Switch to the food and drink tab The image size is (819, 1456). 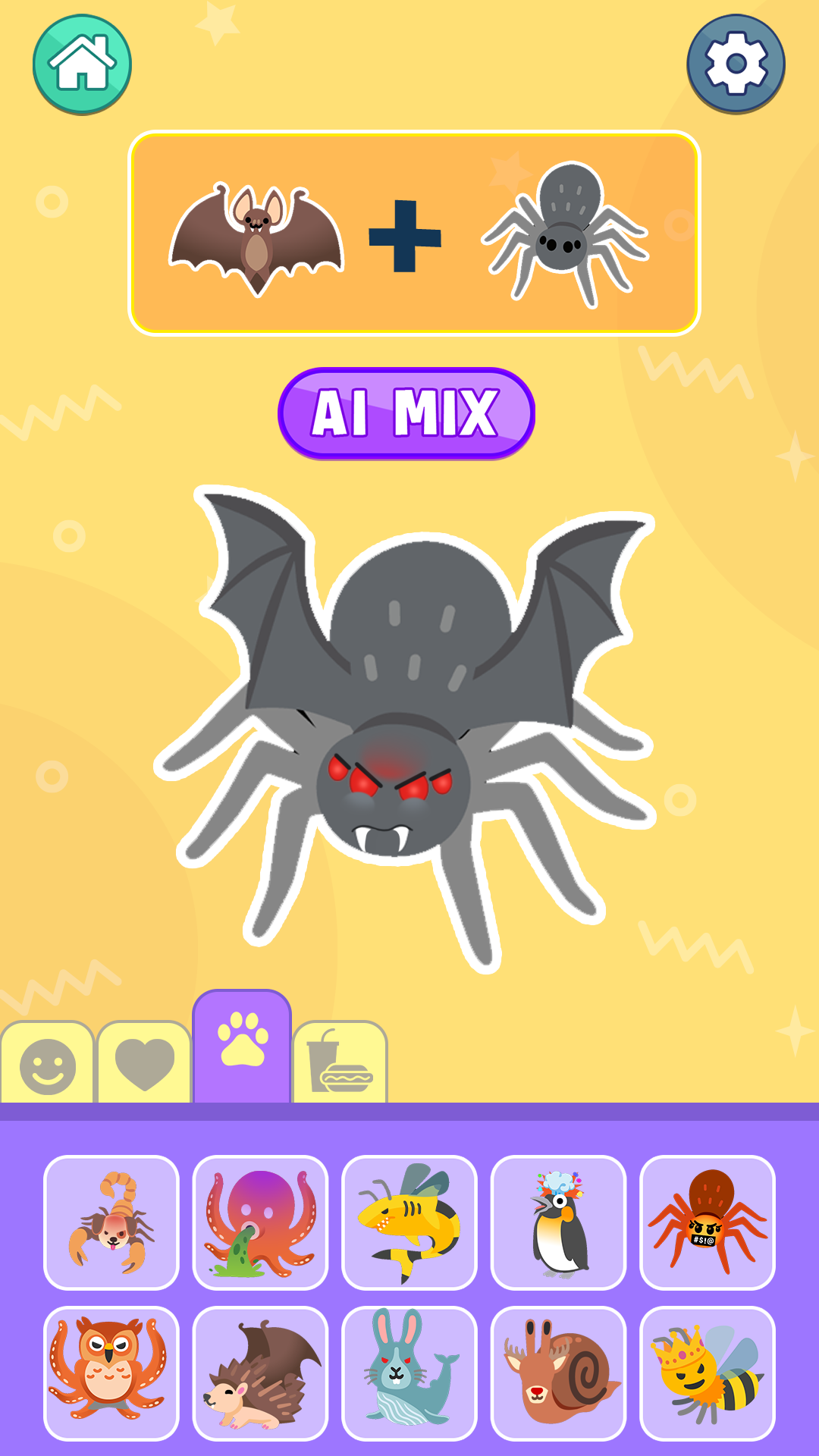pyautogui.click(x=340, y=1065)
